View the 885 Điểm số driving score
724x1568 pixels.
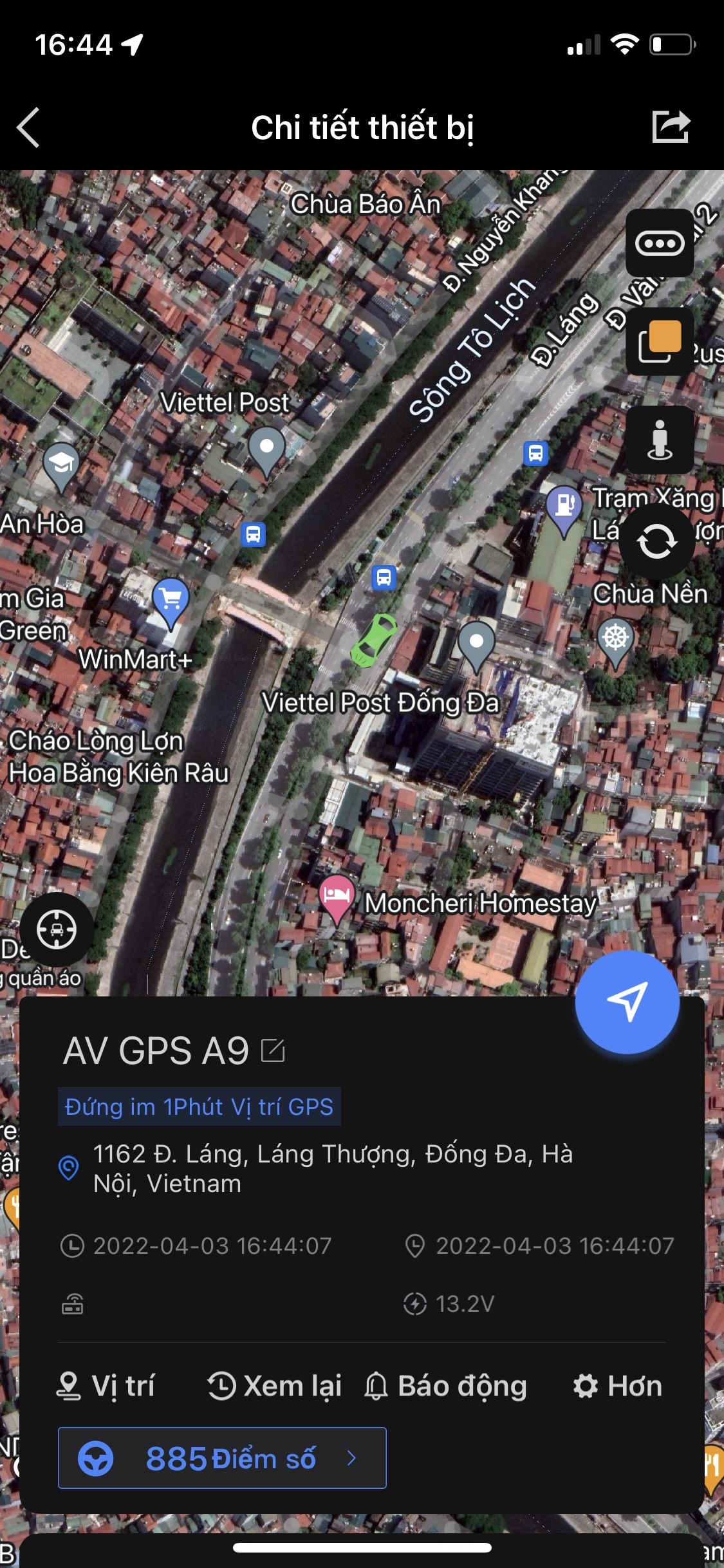[222, 1458]
